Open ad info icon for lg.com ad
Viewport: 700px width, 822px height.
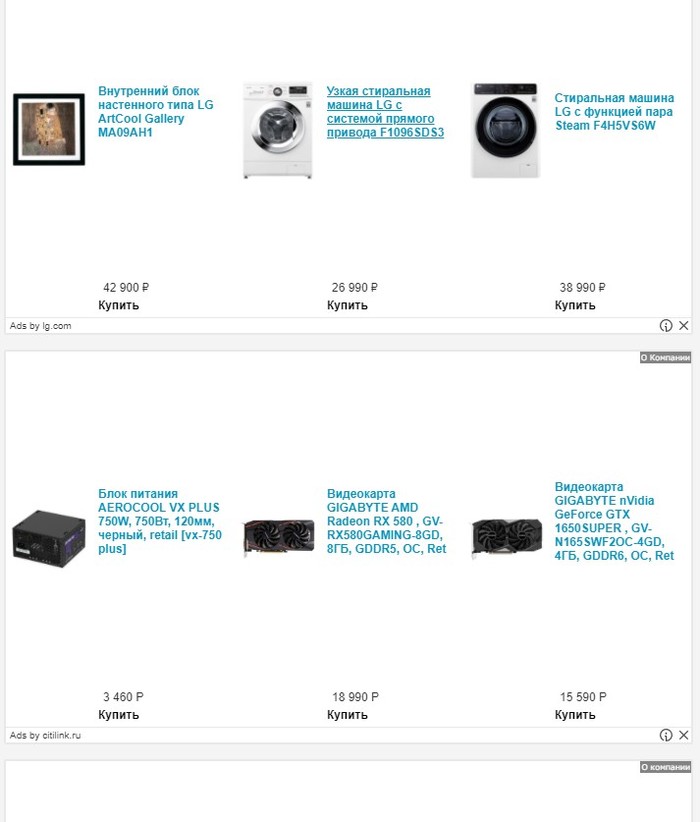click(x=666, y=326)
